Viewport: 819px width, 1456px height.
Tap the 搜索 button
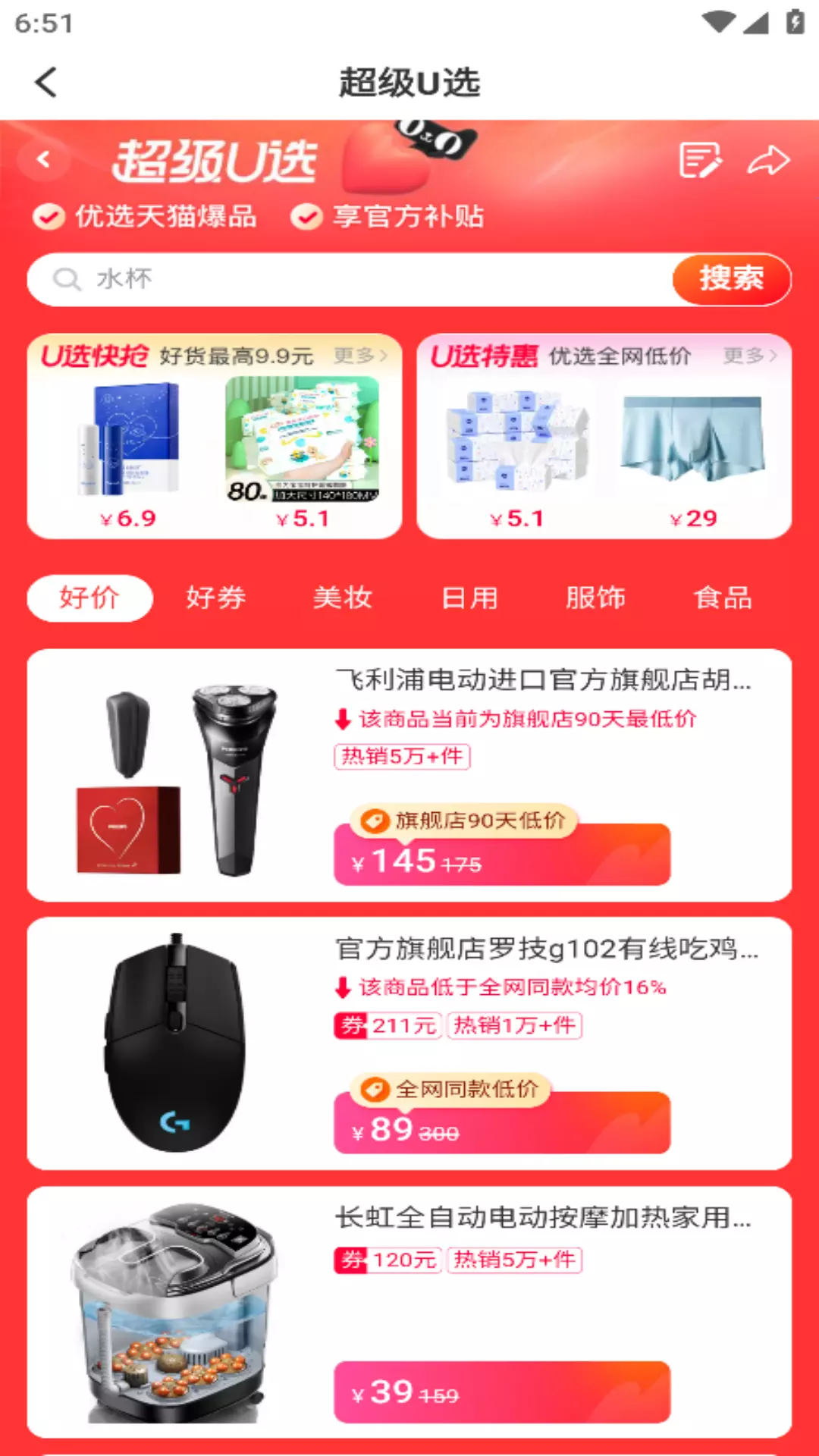(x=731, y=278)
